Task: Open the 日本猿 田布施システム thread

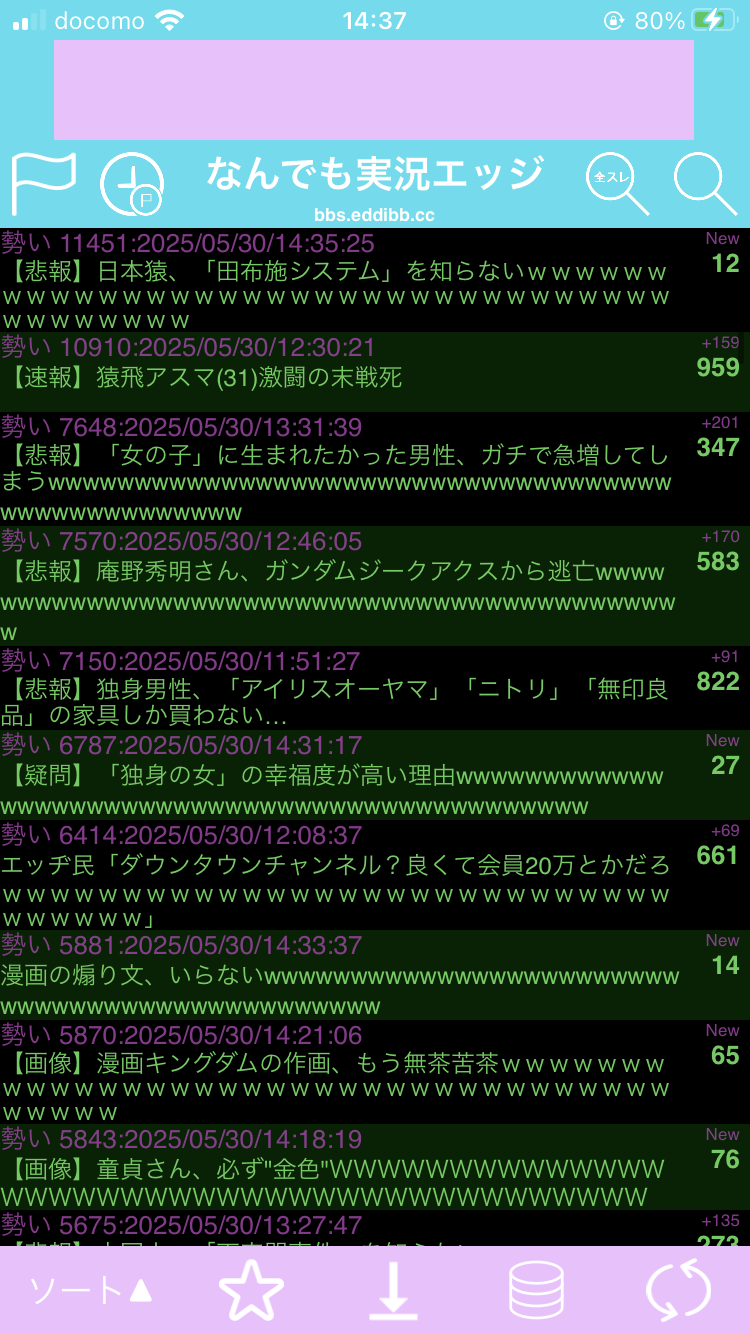Action: 375,280
